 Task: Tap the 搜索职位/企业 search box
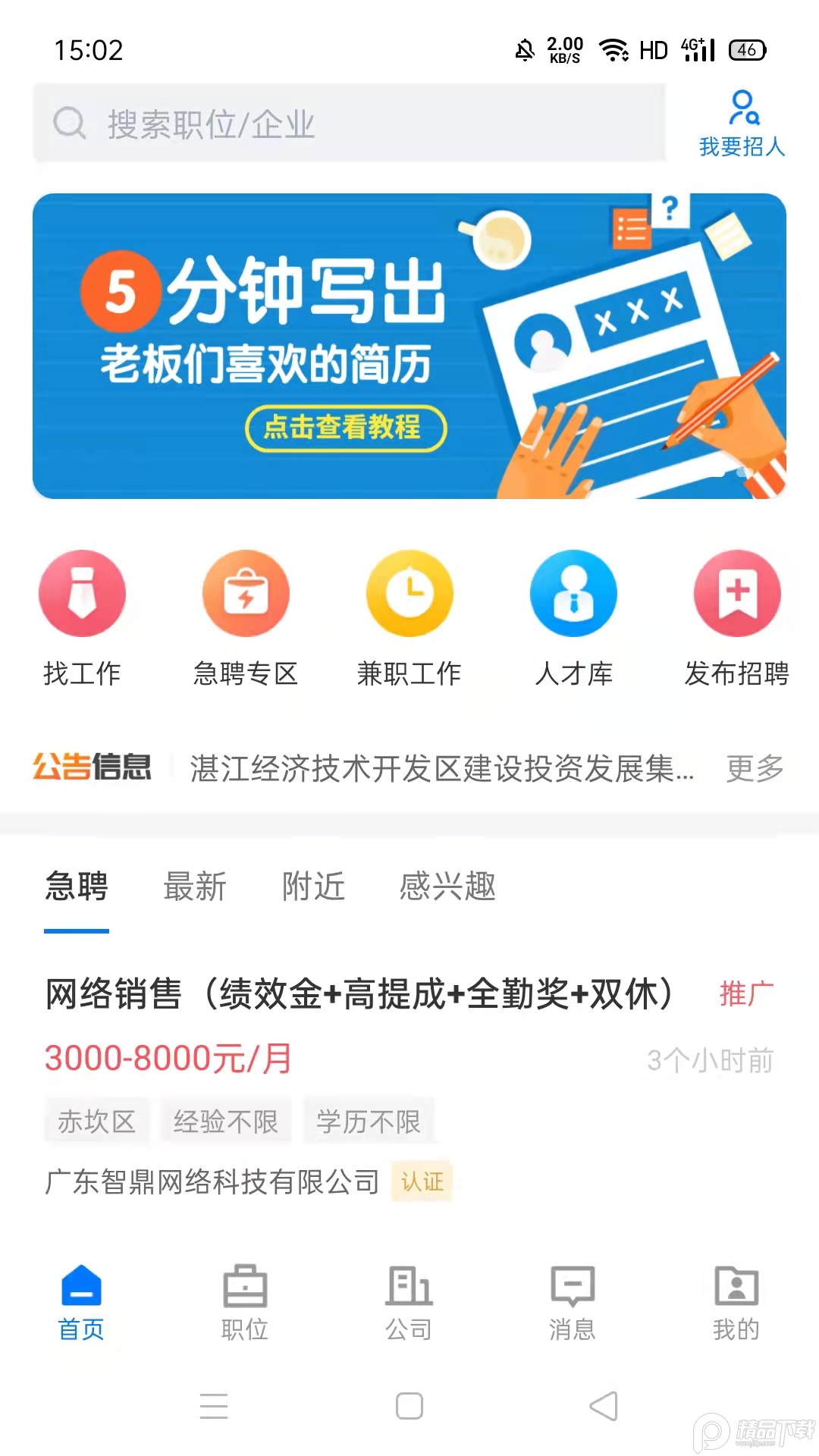coord(349,124)
